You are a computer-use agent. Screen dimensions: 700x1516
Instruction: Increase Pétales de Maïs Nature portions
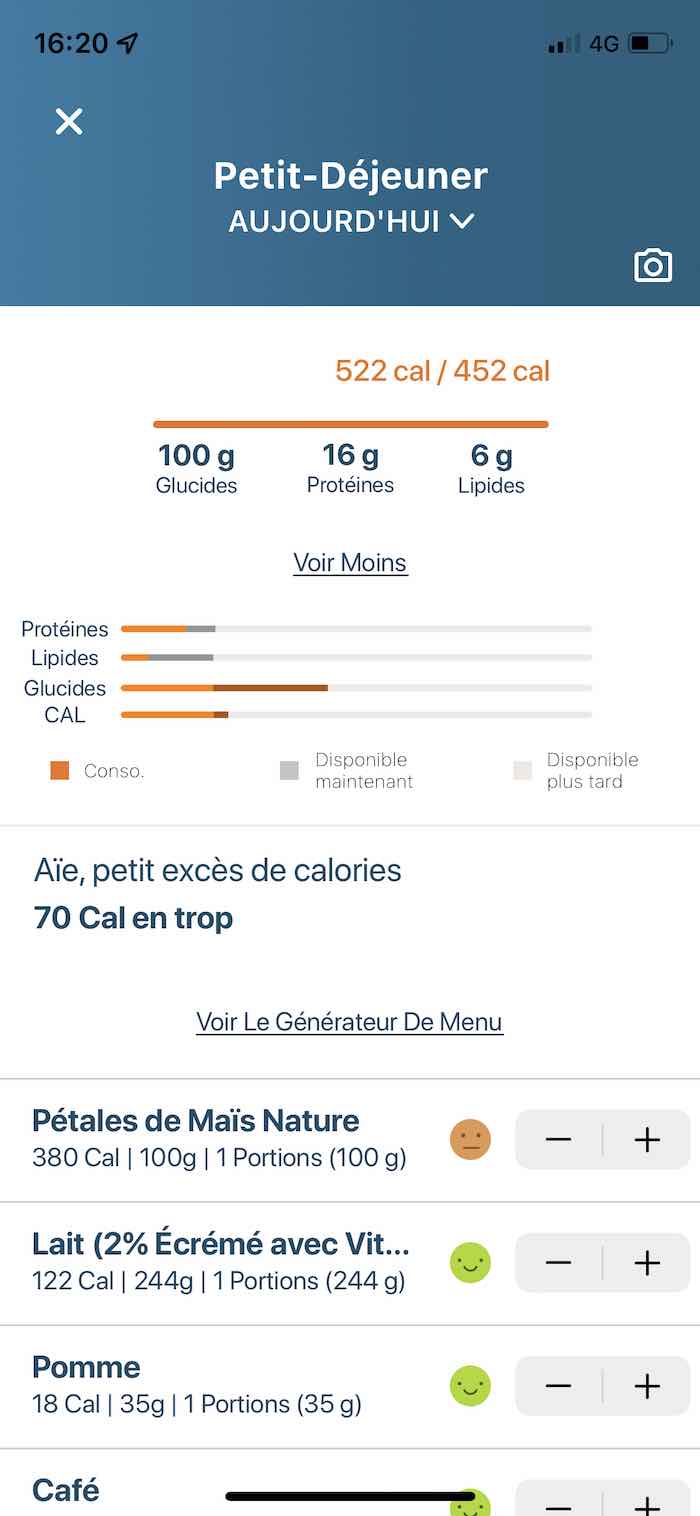click(647, 1139)
